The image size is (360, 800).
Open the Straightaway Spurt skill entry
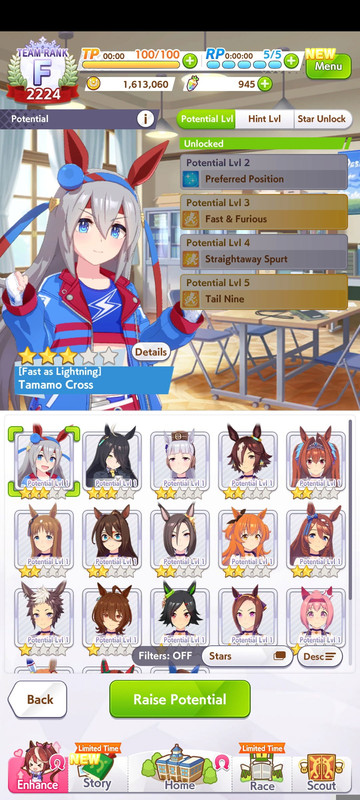pos(264,252)
